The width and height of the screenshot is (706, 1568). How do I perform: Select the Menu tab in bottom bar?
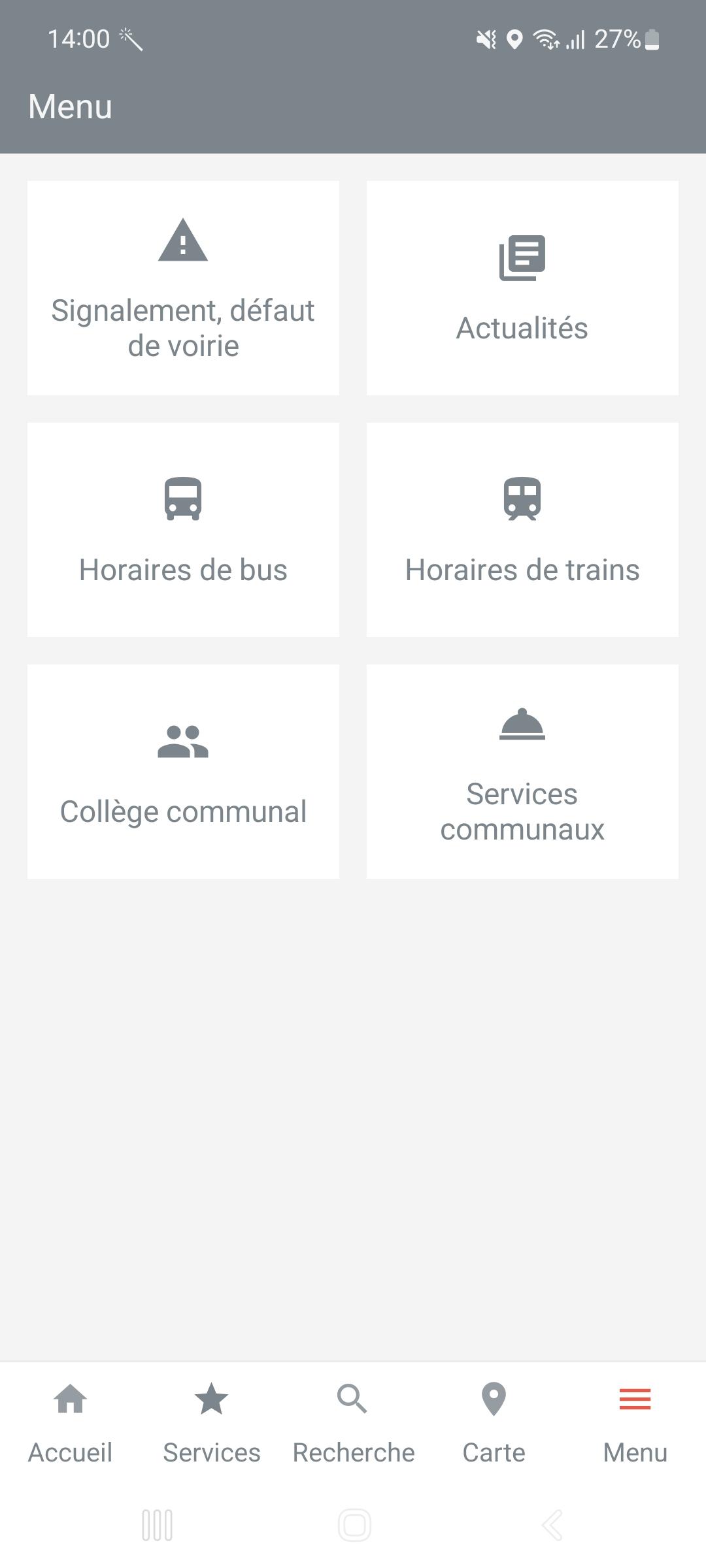coord(635,1424)
